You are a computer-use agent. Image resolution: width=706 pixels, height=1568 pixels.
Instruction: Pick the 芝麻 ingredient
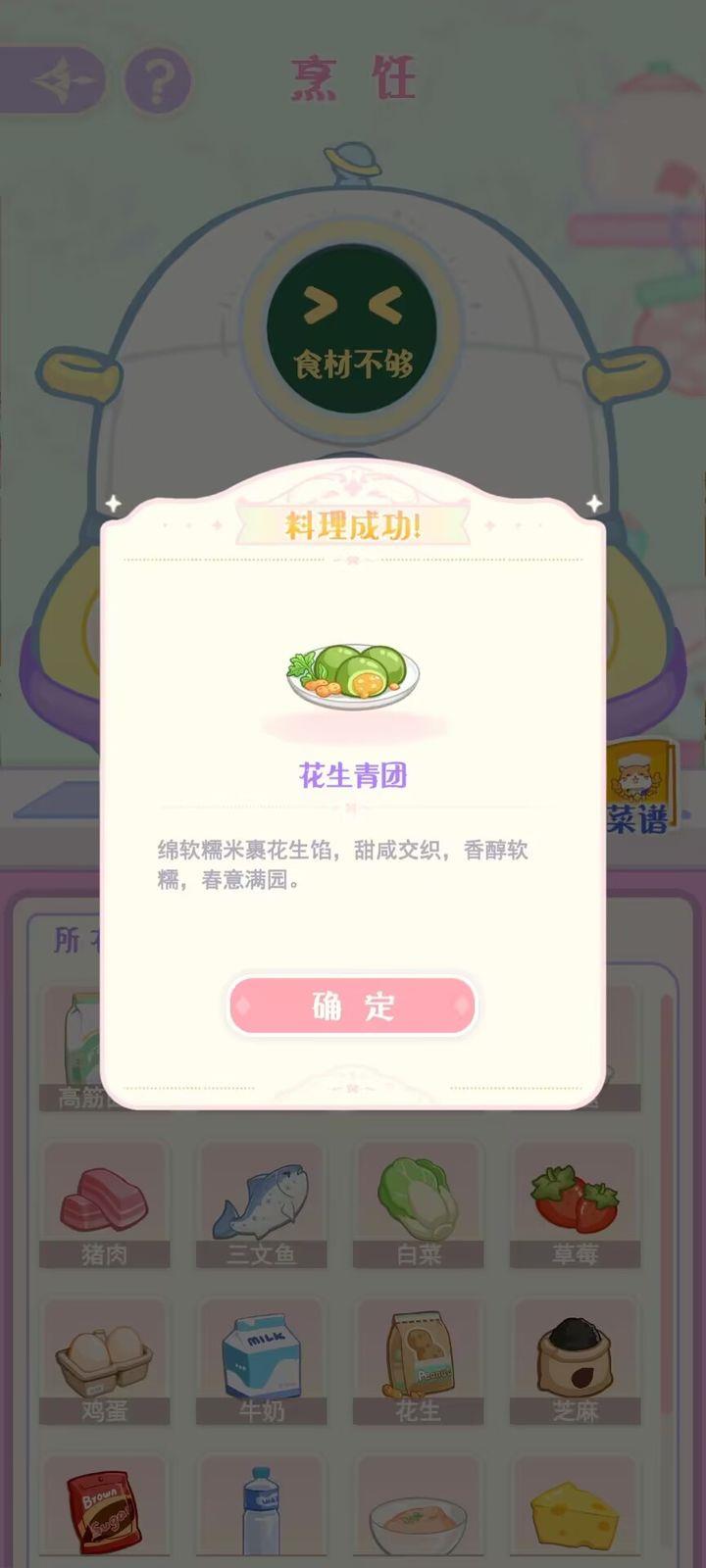tap(575, 1362)
